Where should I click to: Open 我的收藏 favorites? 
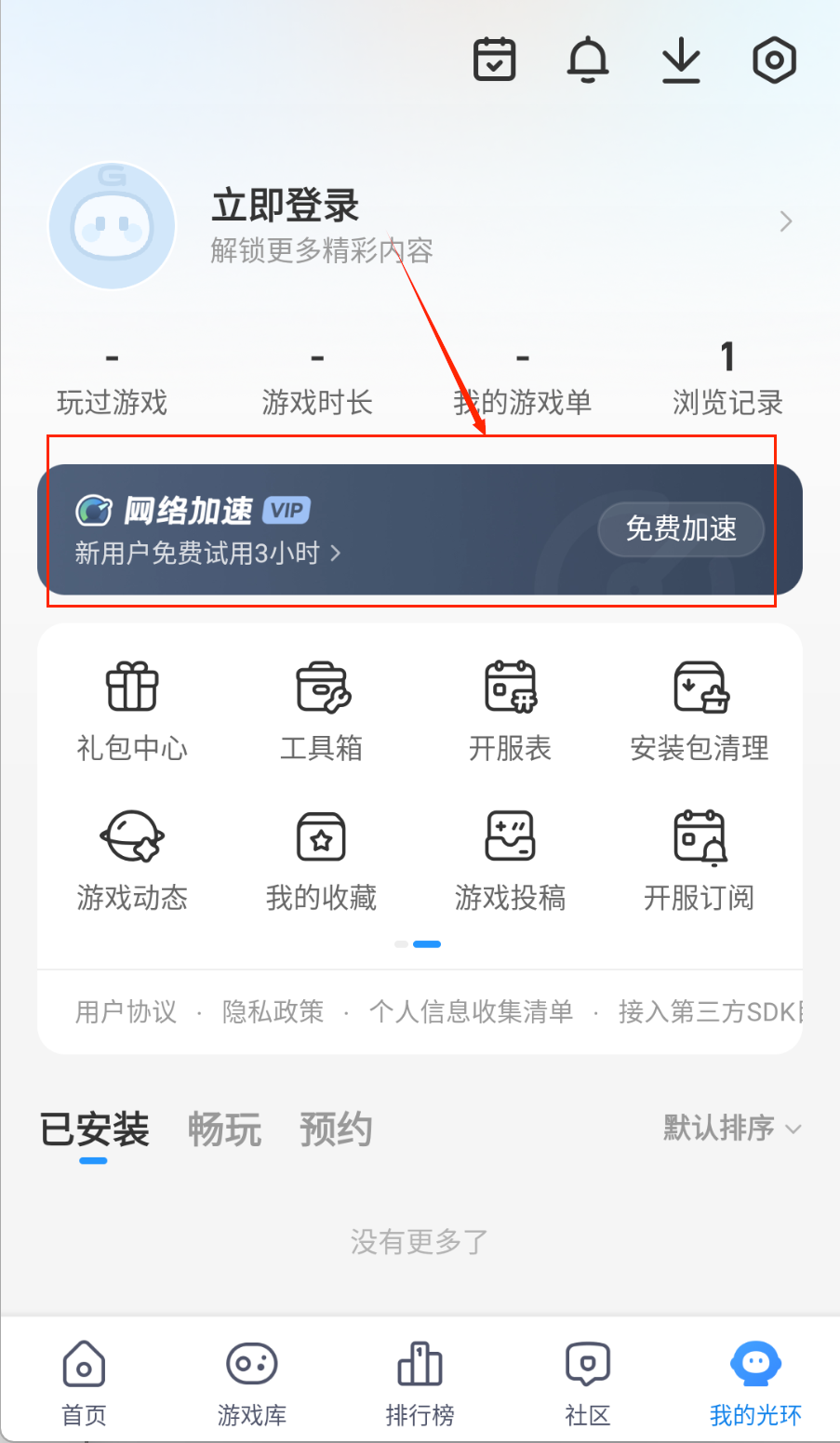321,860
